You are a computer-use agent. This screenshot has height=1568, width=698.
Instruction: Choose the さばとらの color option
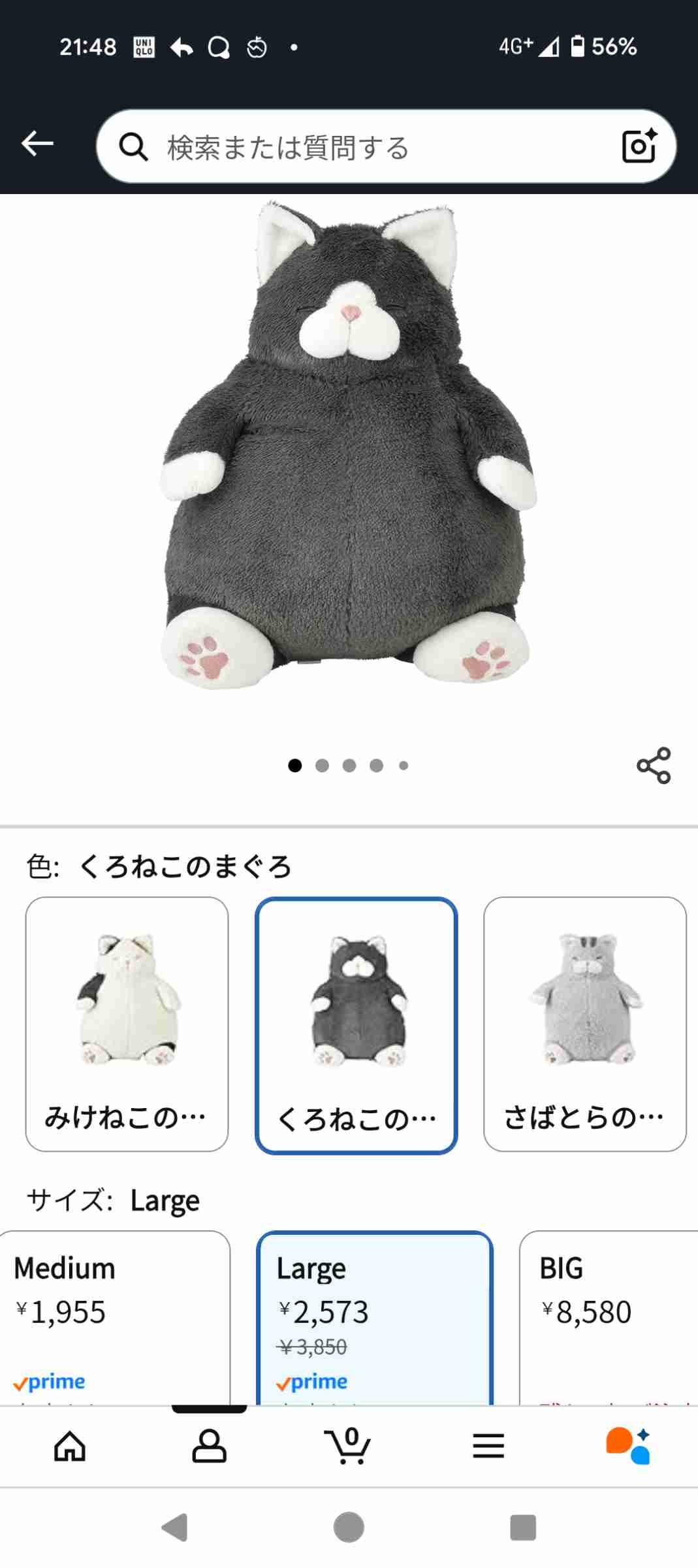tap(584, 1024)
